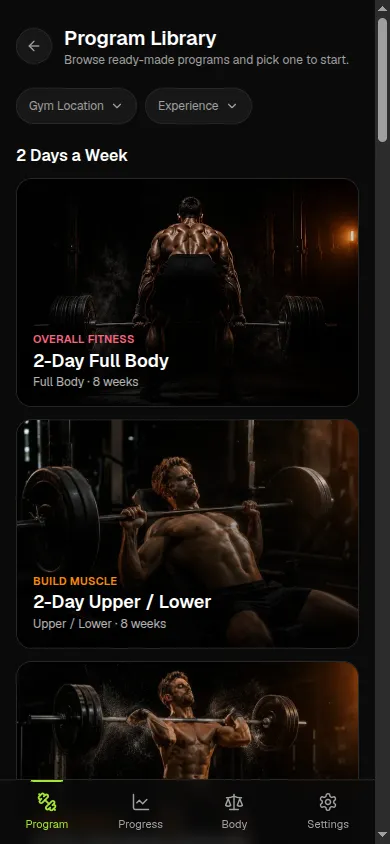
Task: Open the Body tab
Action: click(x=234, y=811)
